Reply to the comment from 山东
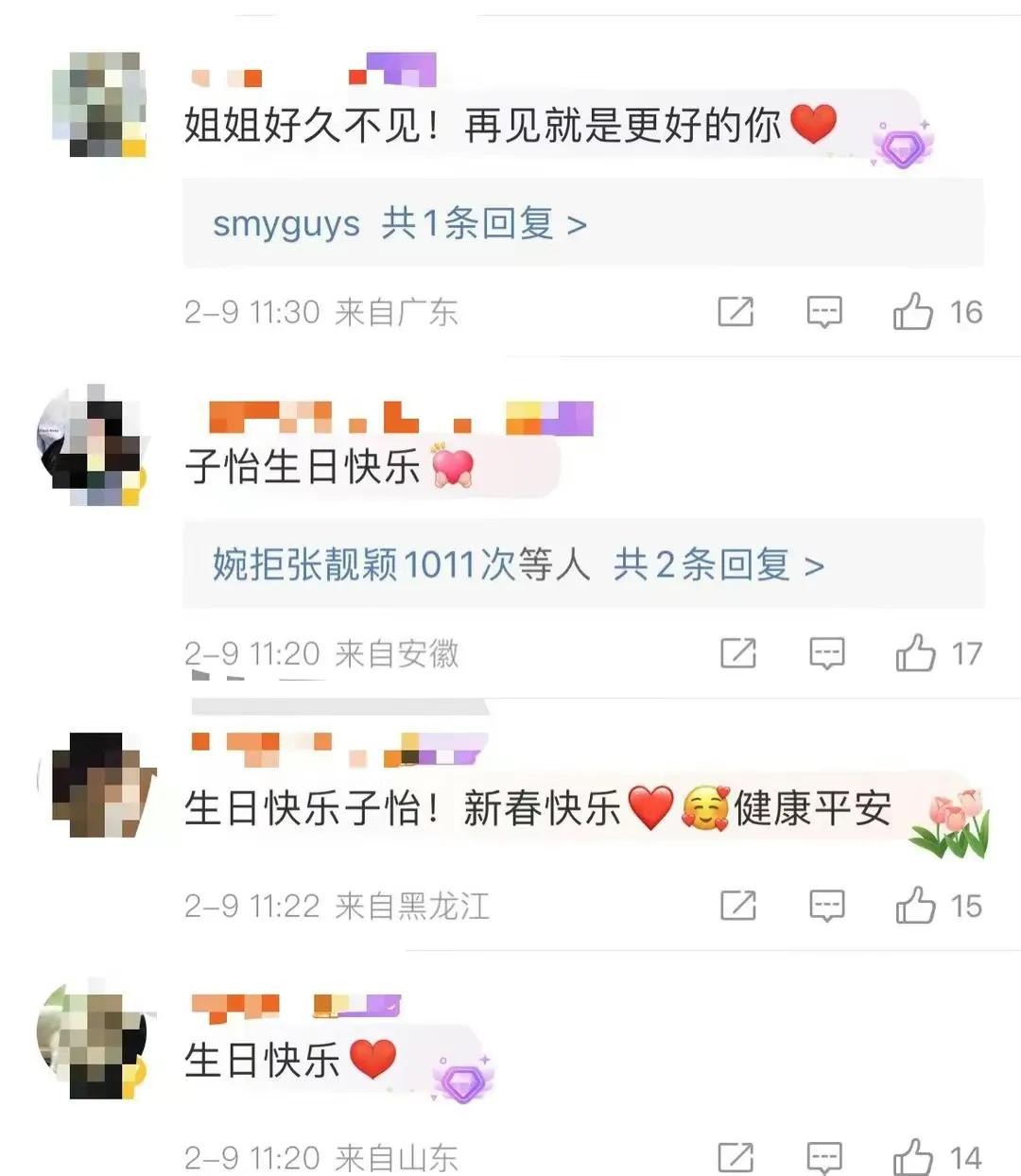Viewport: 1021px width, 1176px height. click(x=824, y=1157)
